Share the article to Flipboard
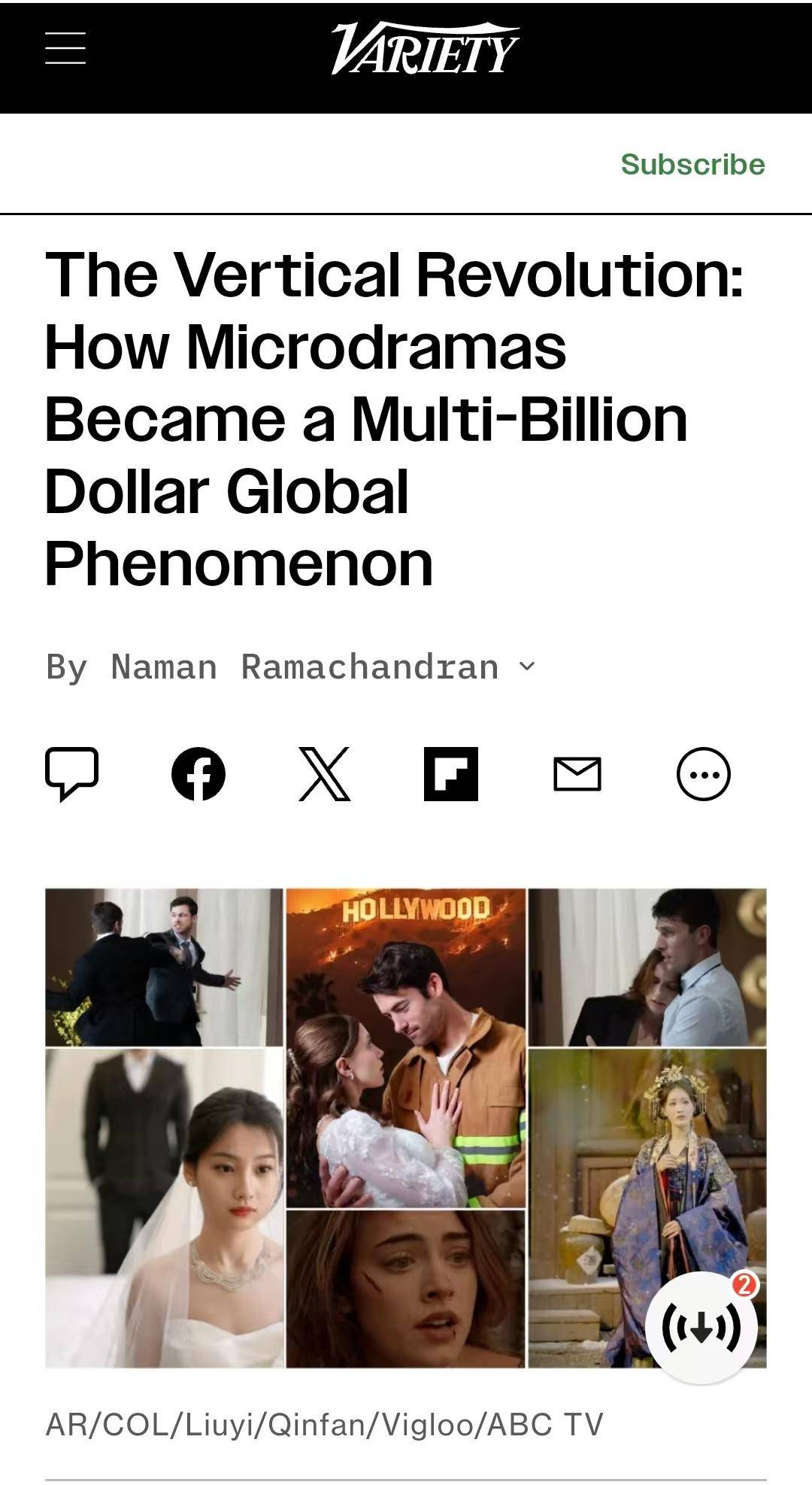The width and height of the screenshot is (812, 1485). (x=451, y=773)
